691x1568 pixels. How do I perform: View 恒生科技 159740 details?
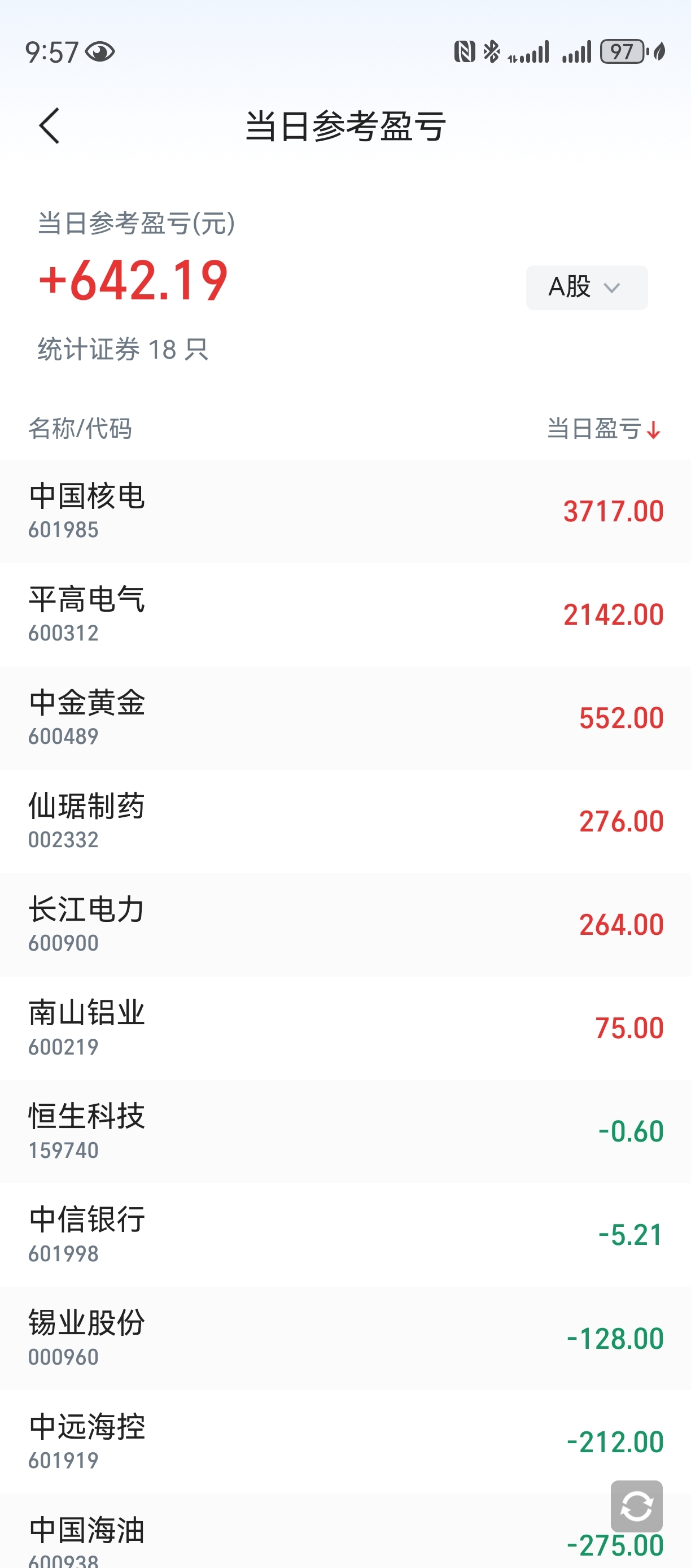point(345,1131)
